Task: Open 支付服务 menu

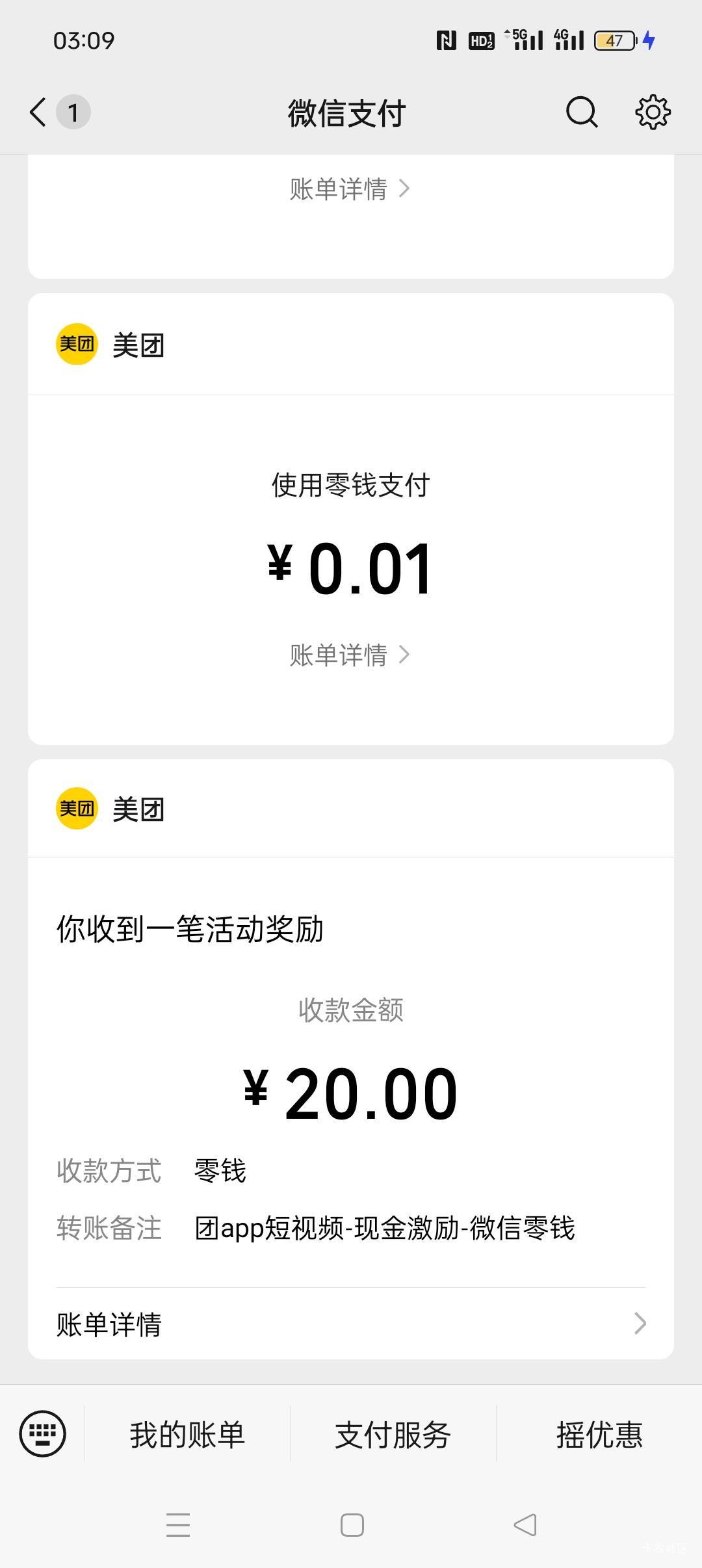Action: pyautogui.click(x=393, y=1434)
